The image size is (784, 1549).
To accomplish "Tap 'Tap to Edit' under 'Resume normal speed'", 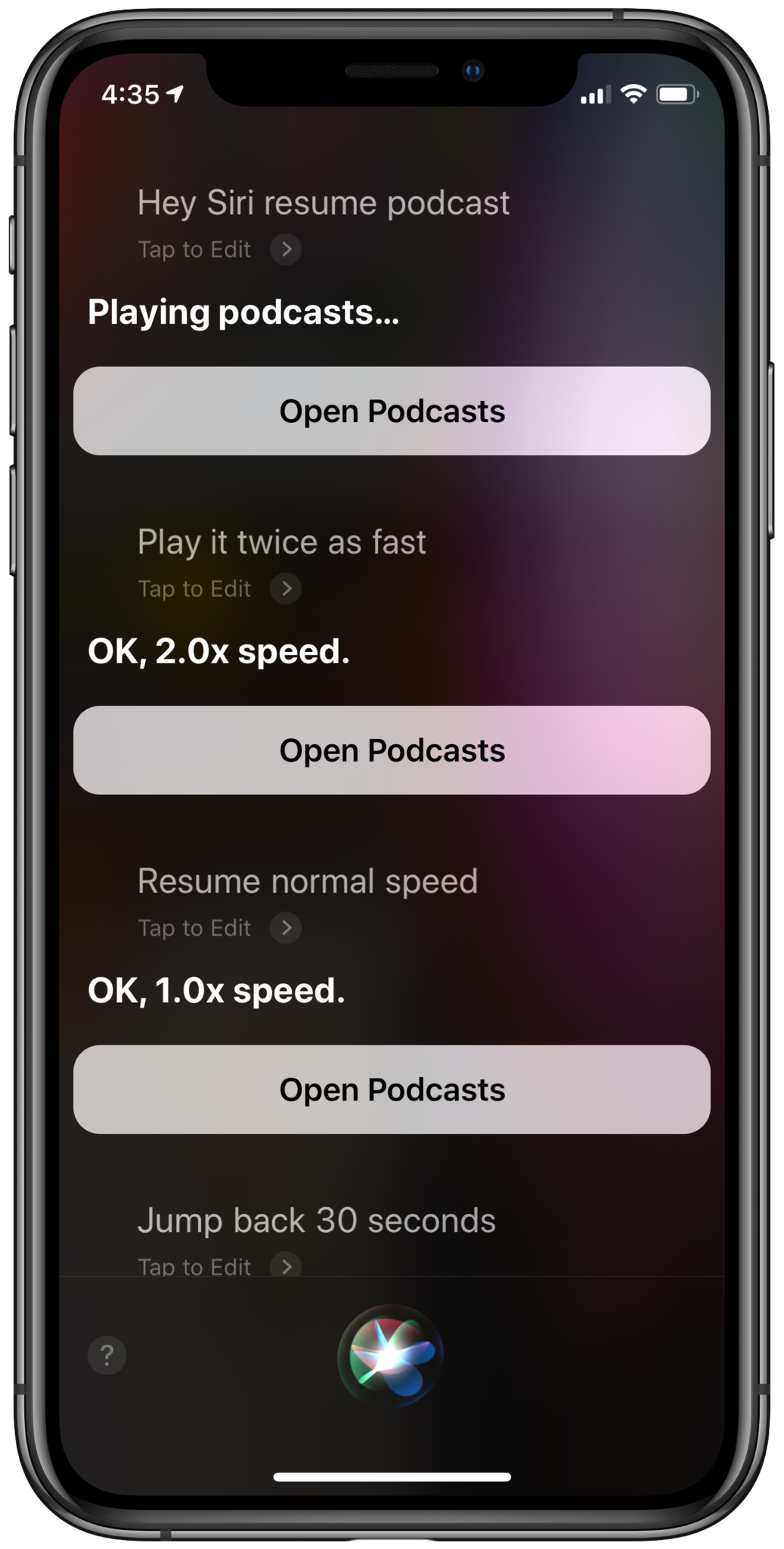I will [x=195, y=927].
